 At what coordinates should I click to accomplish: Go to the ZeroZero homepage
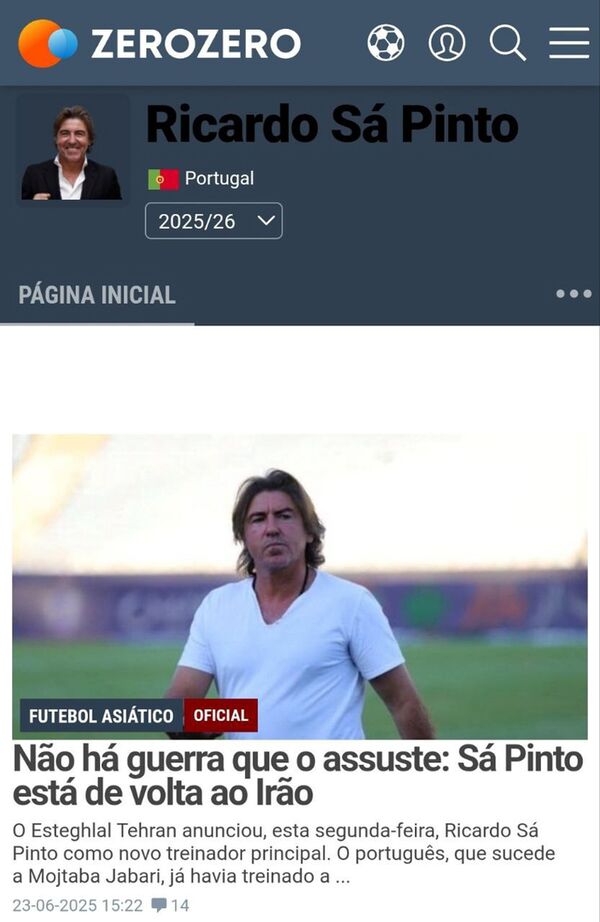[x=160, y=43]
